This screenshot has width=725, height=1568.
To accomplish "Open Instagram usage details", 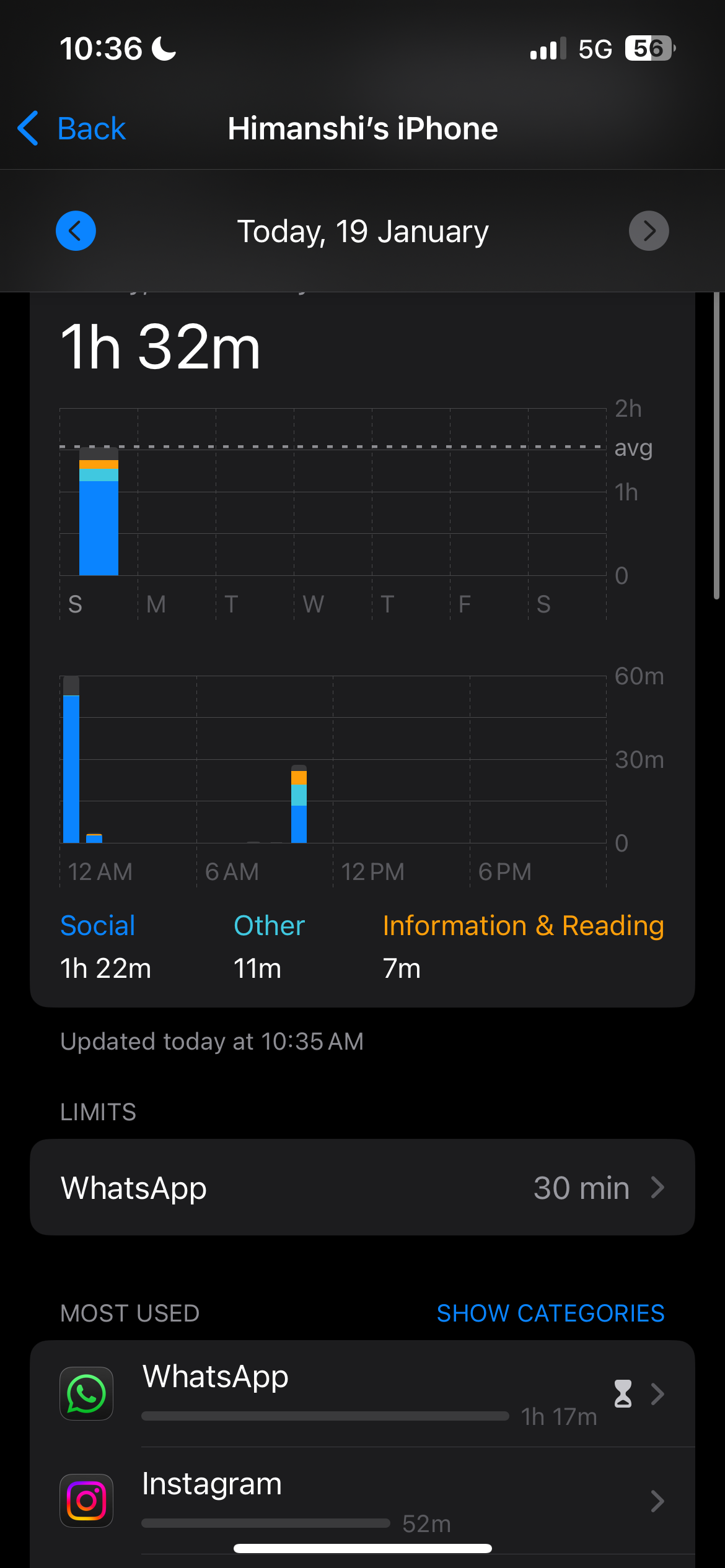I will tap(362, 1500).
